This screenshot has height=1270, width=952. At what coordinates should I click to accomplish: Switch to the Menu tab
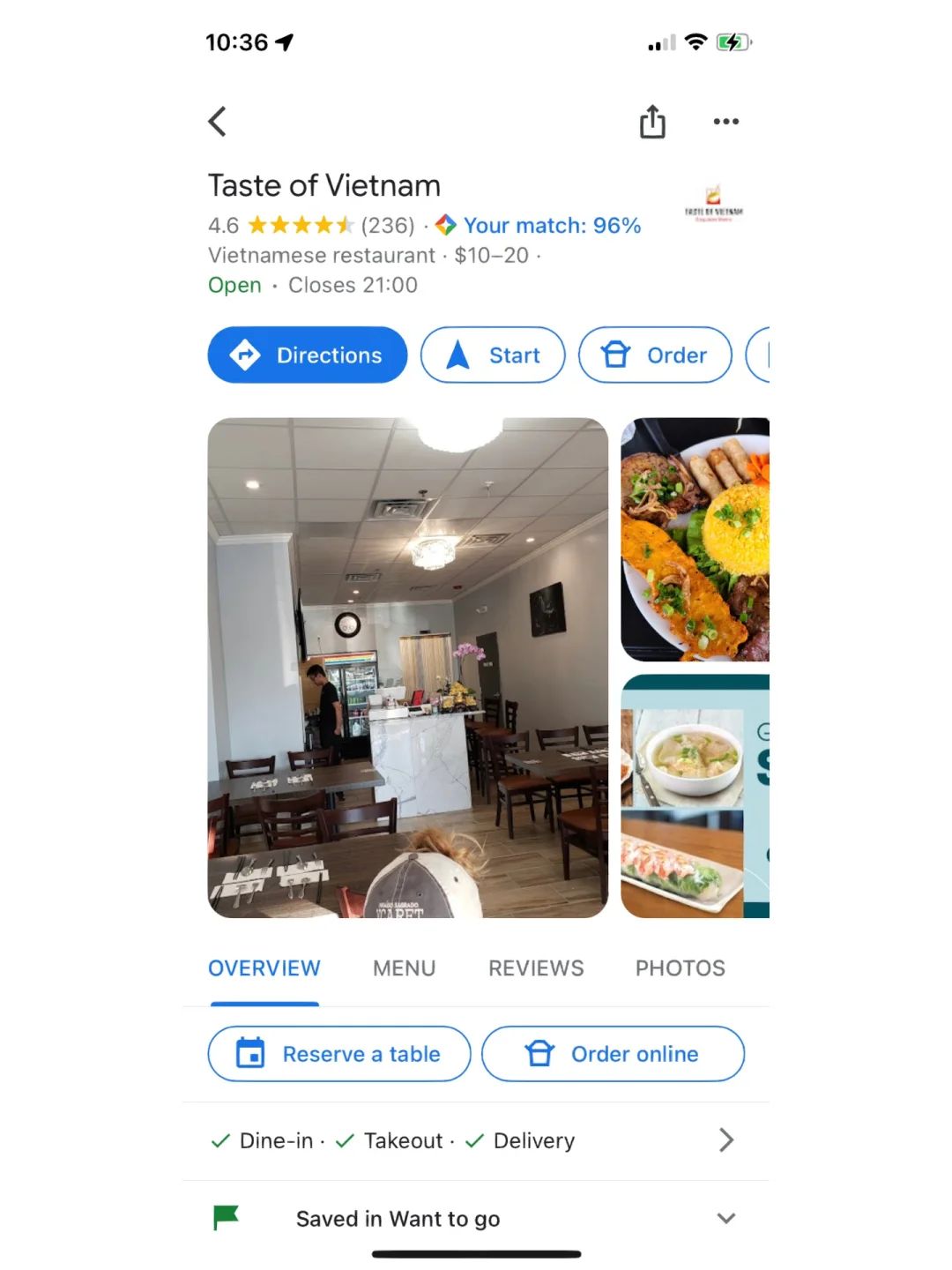[404, 968]
